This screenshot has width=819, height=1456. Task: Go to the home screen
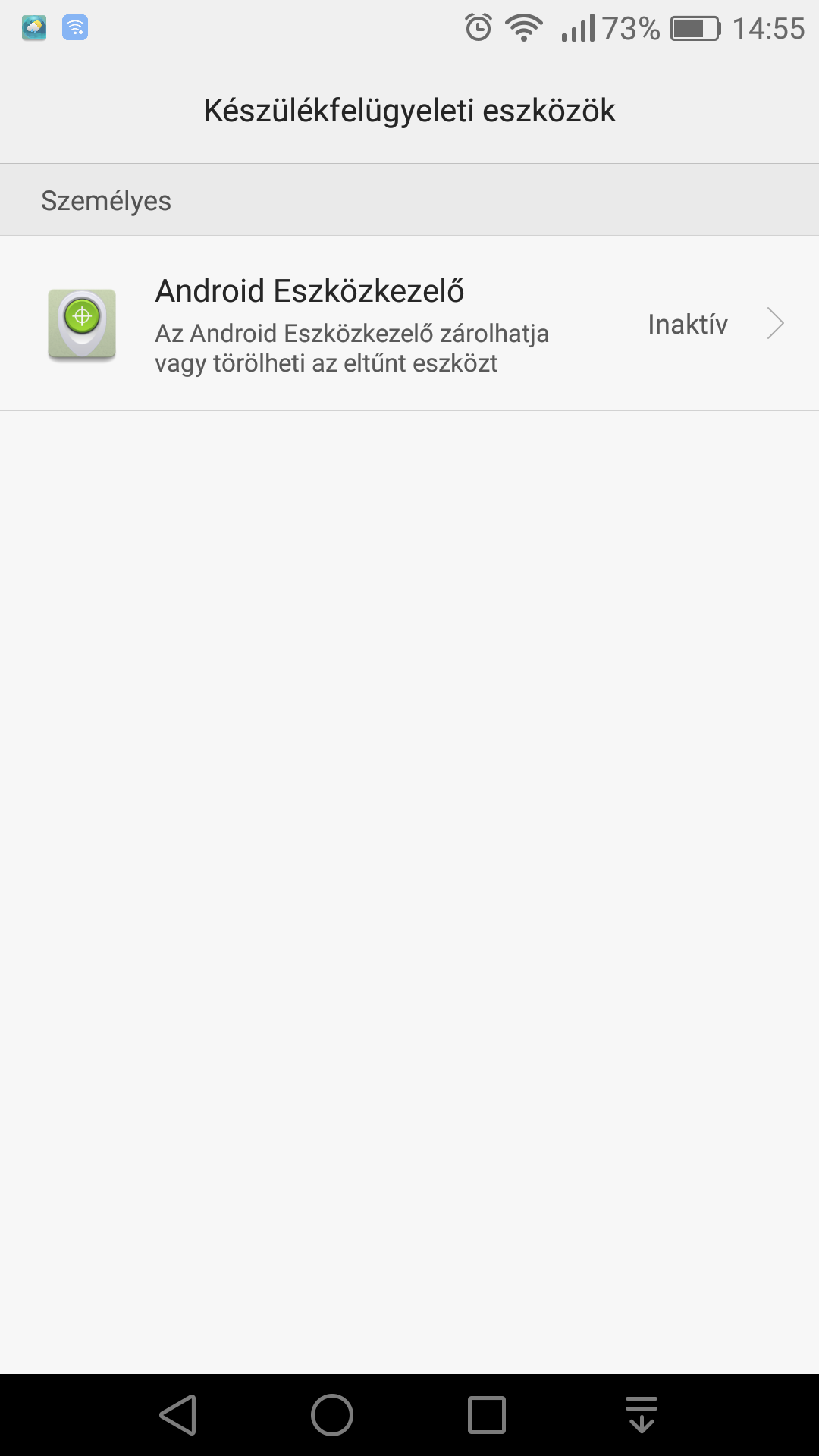pyautogui.click(x=332, y=1415)
